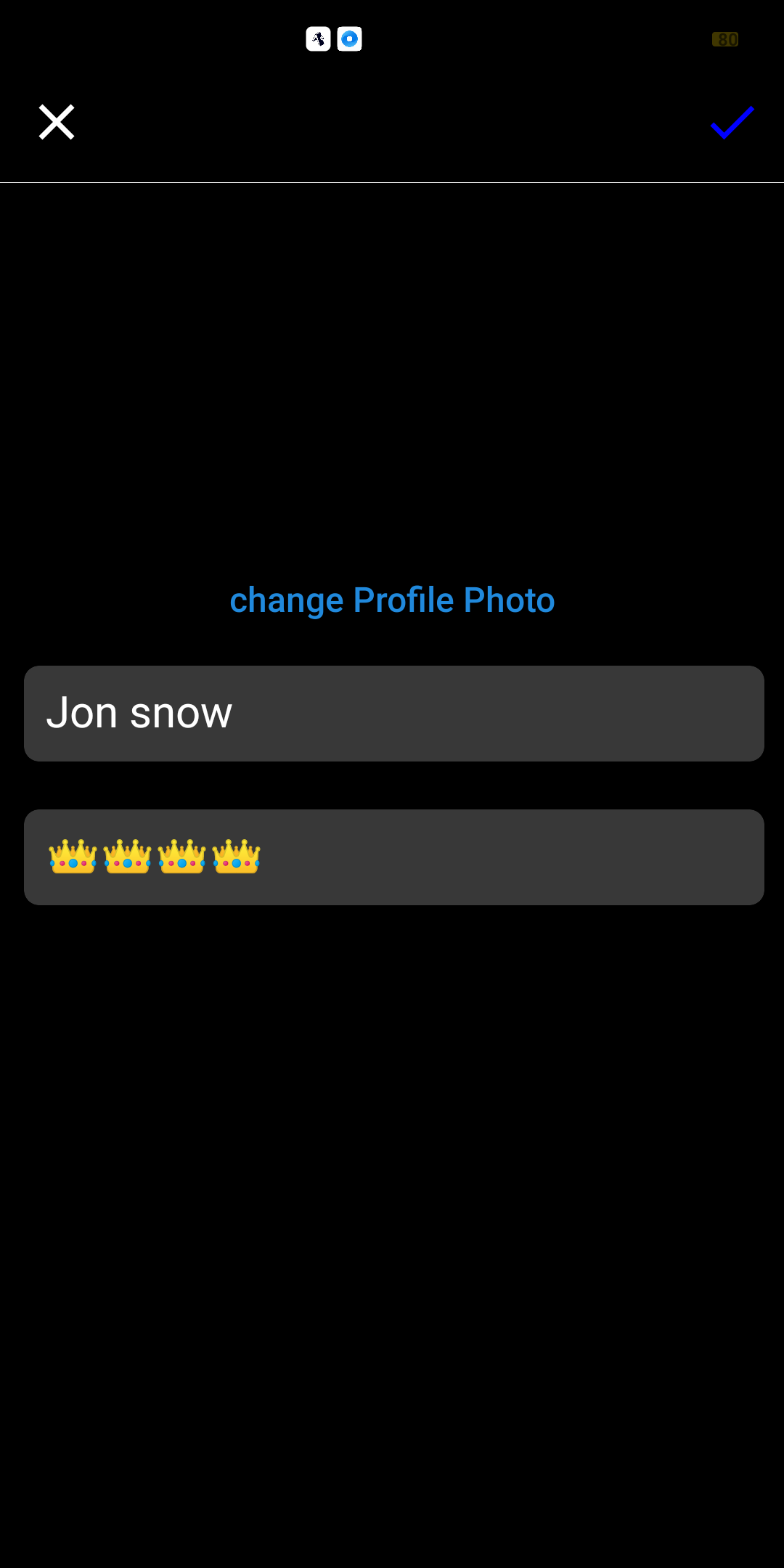The height and width of the screenshot is (1568, 784).
Task: Tap the status bar at screen top
Action: point(392,39)
